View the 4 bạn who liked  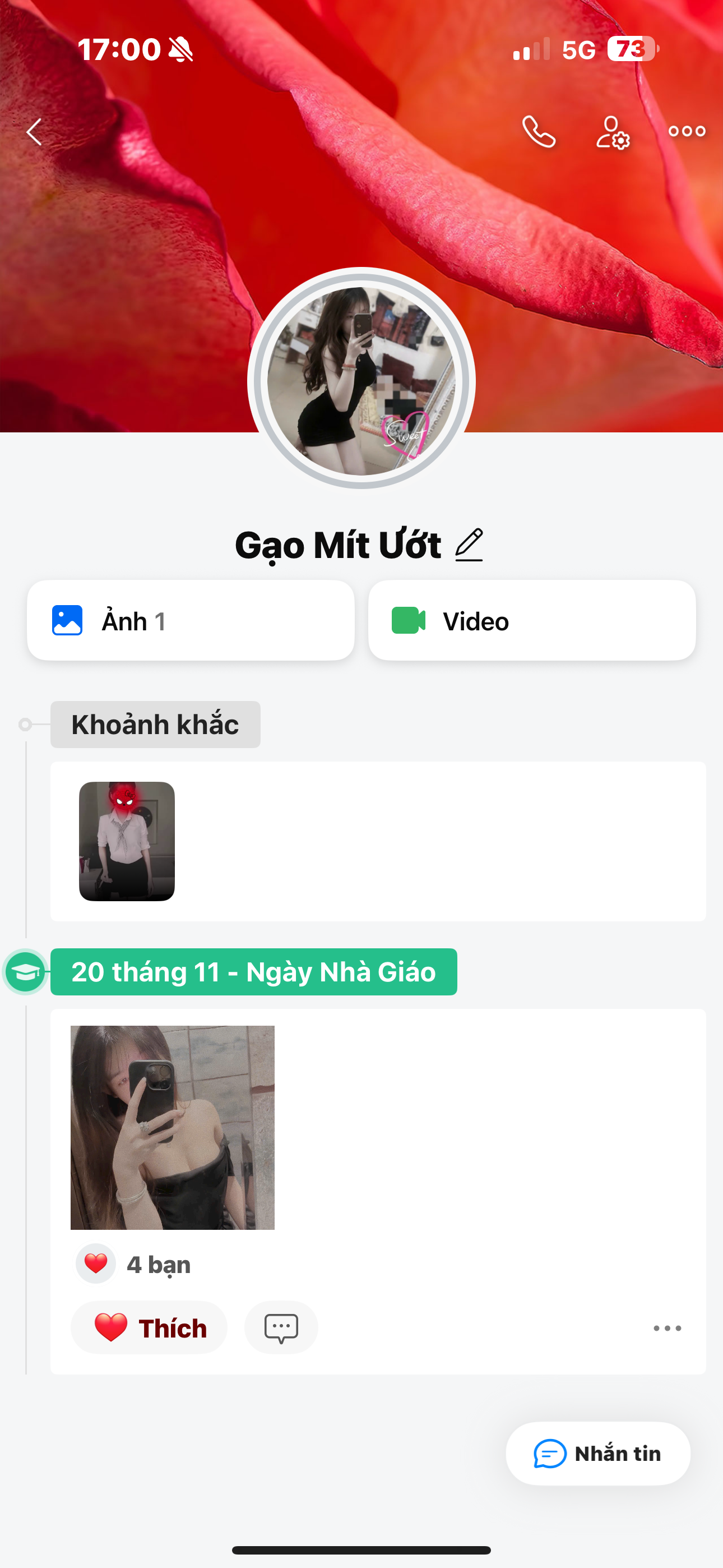click(x=157, y=1264)
